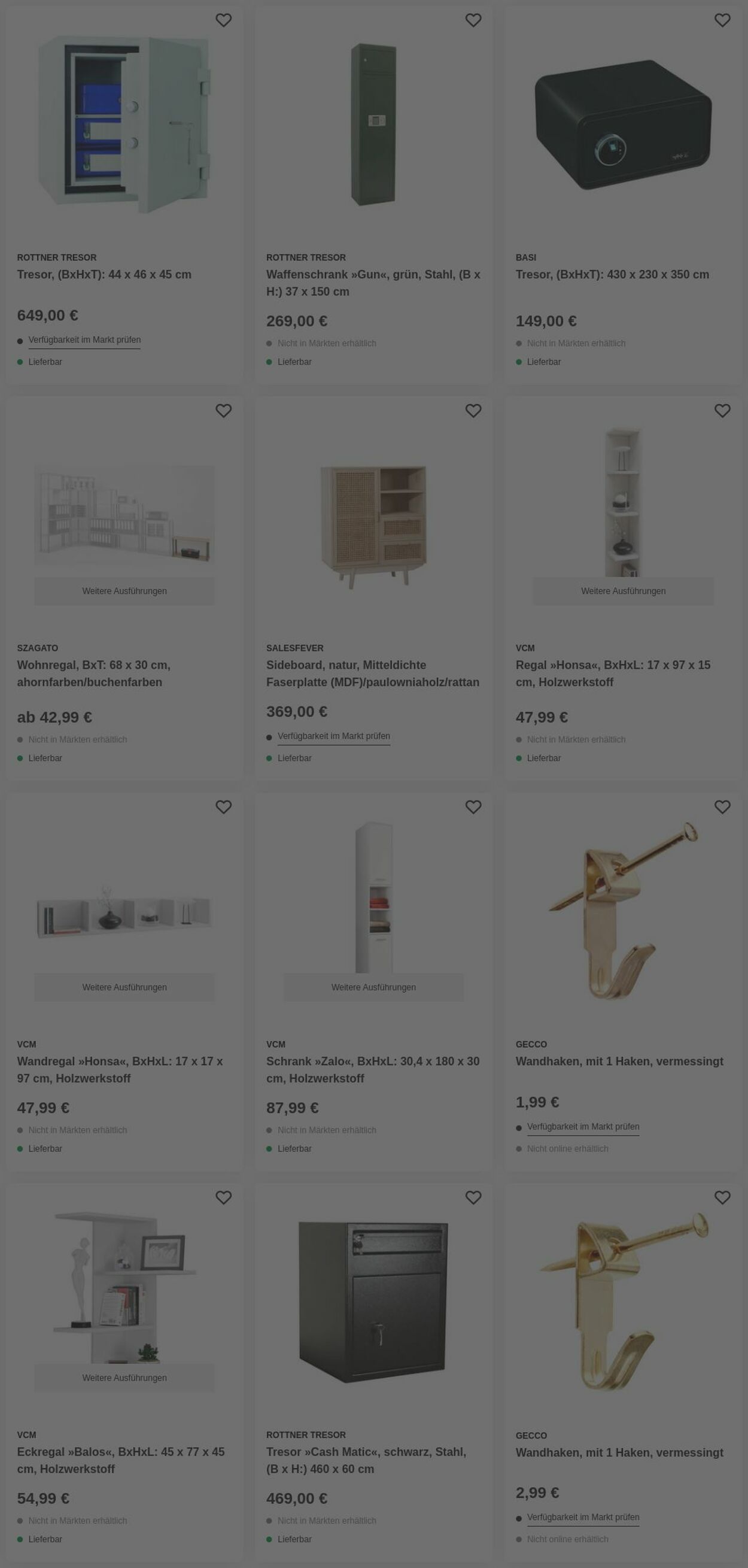The width and height of the screenshot is (748, 1568).
Task: Open the Tresor »Cash Matic« product card
Action: pos(366,1460)
